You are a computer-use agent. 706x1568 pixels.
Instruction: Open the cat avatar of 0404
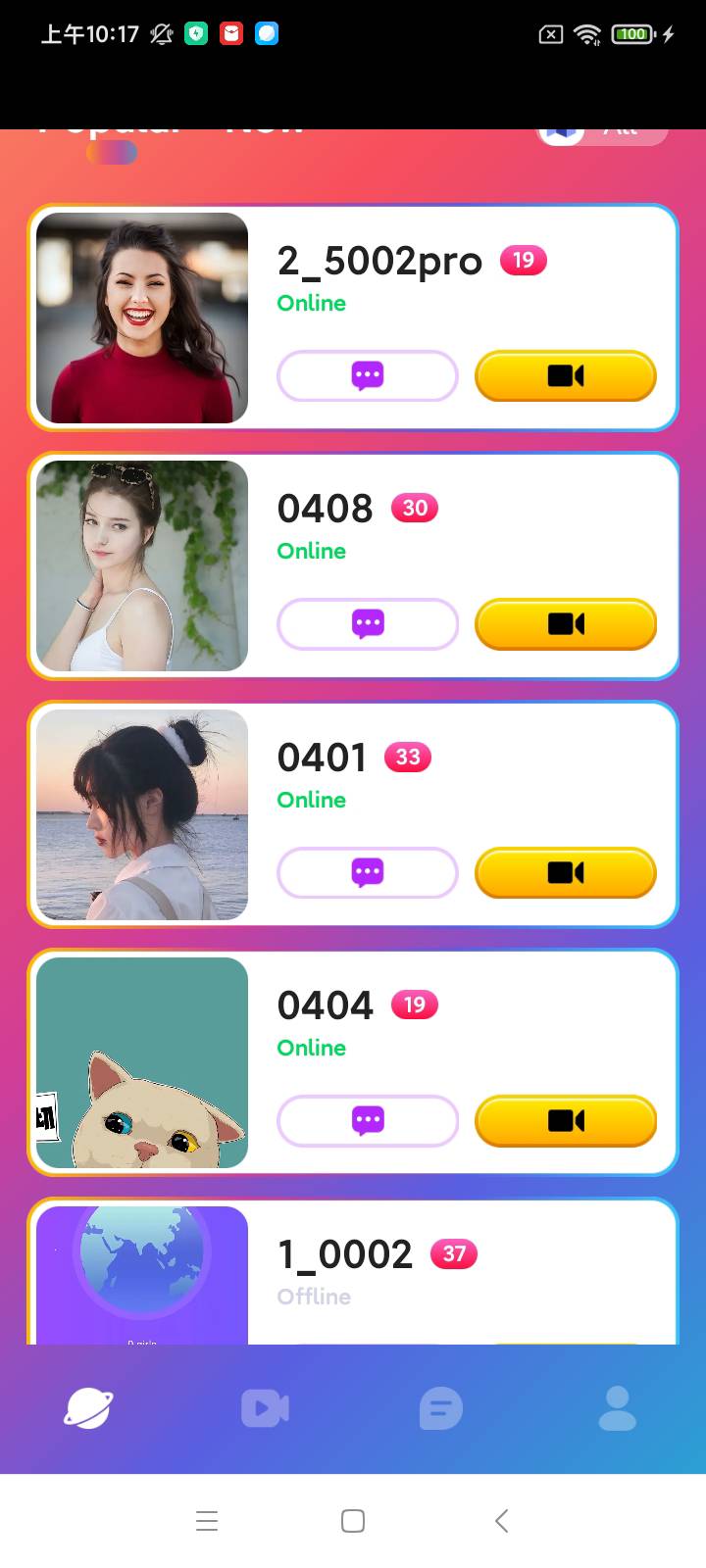pyautogui.click(x=142, y=1062)
